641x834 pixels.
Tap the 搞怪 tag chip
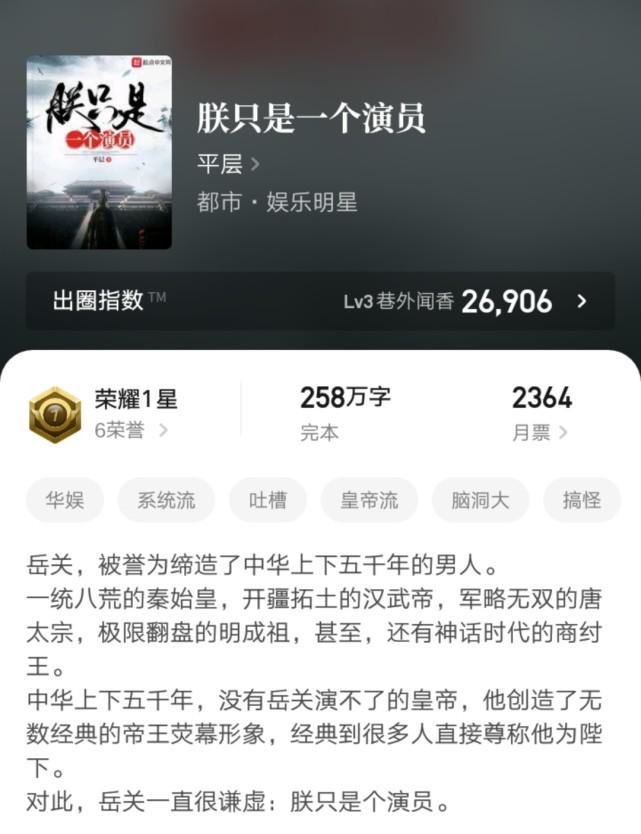(x=581, y=500)
